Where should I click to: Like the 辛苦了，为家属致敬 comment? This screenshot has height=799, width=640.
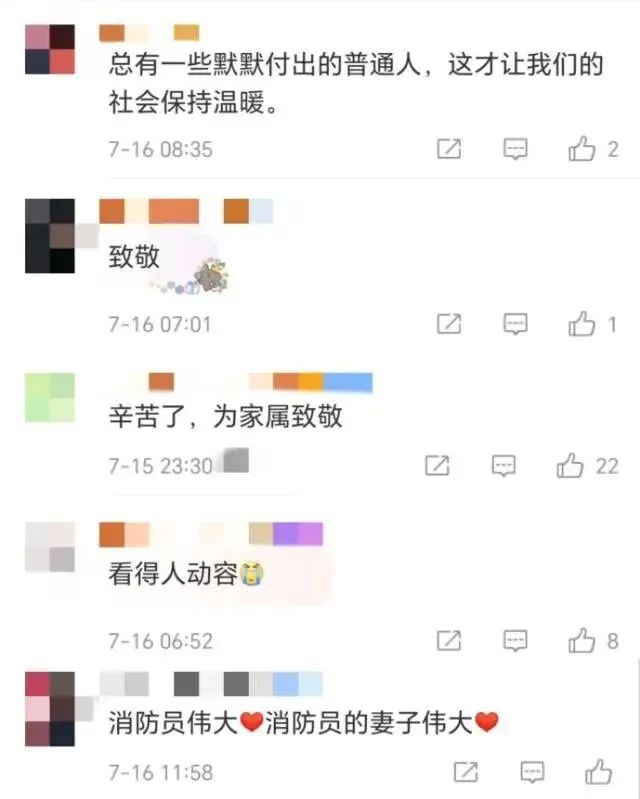tap(570, 465)
